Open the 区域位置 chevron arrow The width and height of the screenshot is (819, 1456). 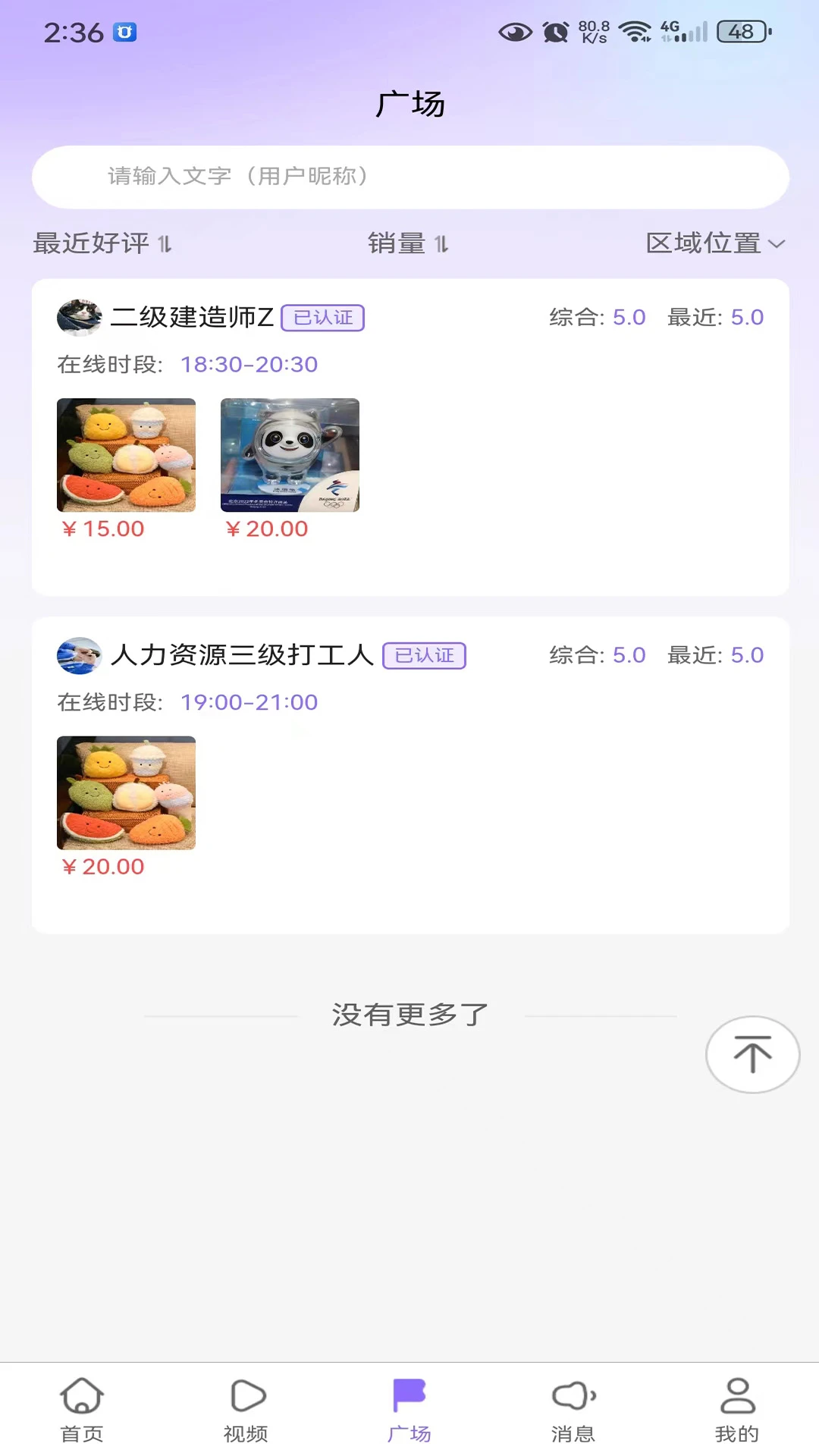pyautogui.click(x=777, y=244)
